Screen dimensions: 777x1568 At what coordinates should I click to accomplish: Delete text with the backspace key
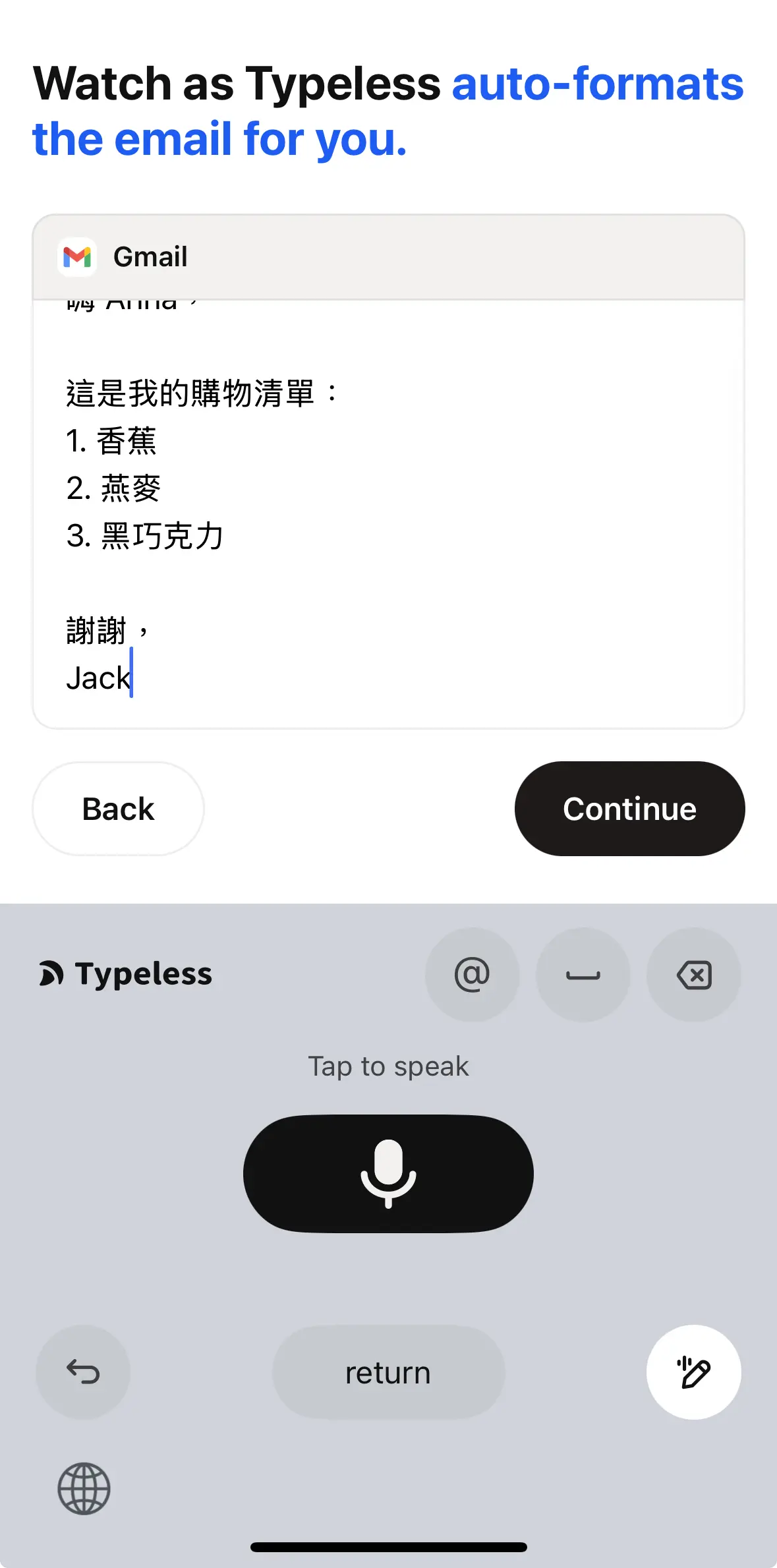694,975
